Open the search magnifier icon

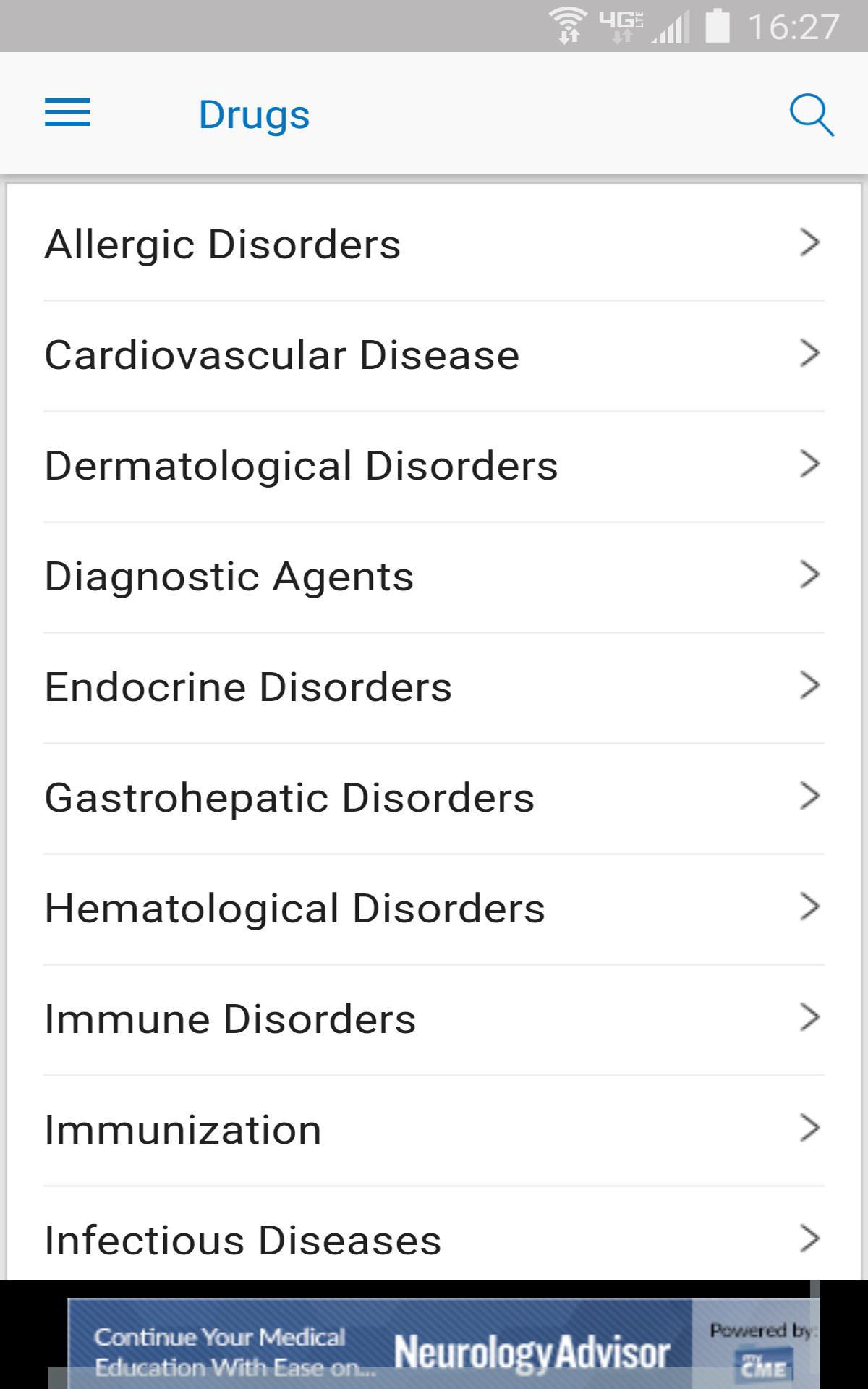coord(811,115)
